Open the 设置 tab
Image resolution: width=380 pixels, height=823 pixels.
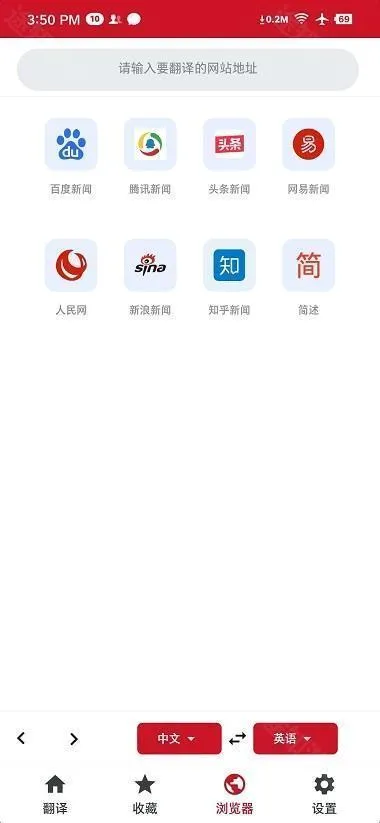click(x=324, y=794)
